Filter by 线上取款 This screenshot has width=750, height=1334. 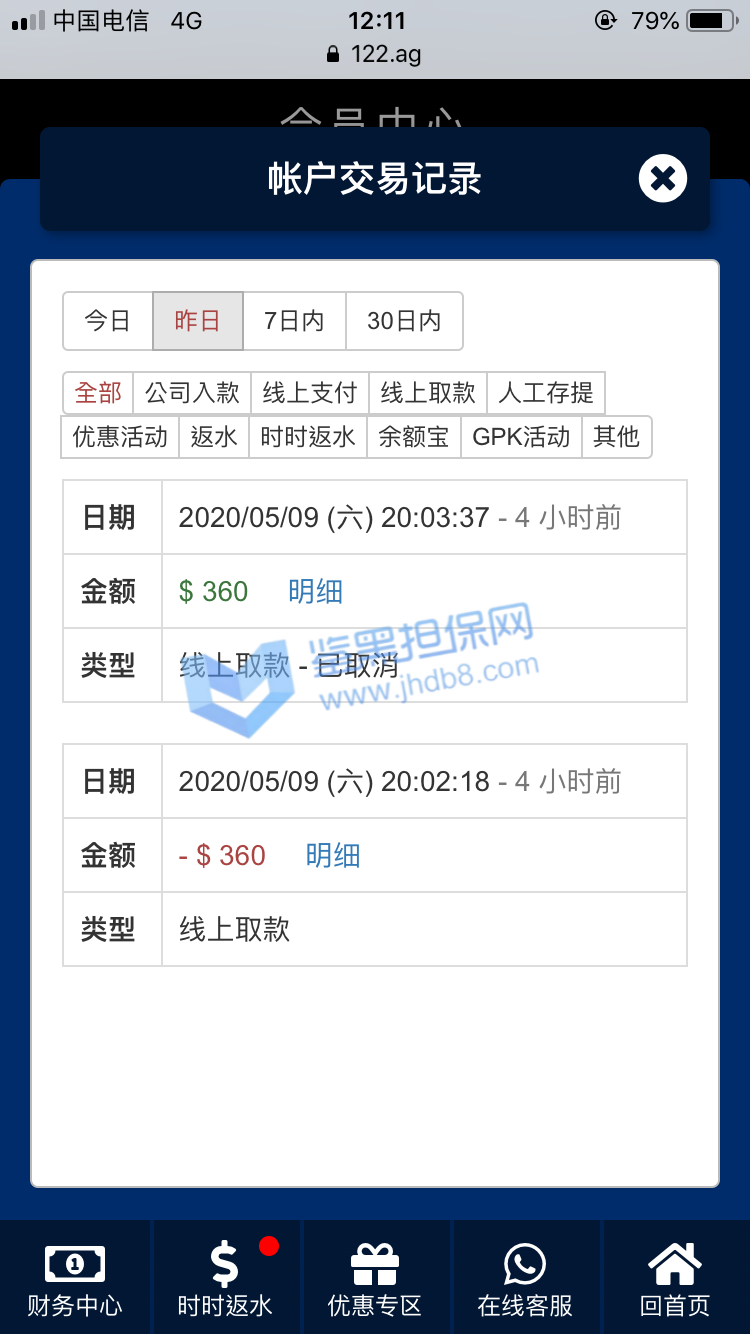click(x=428, y=393)
